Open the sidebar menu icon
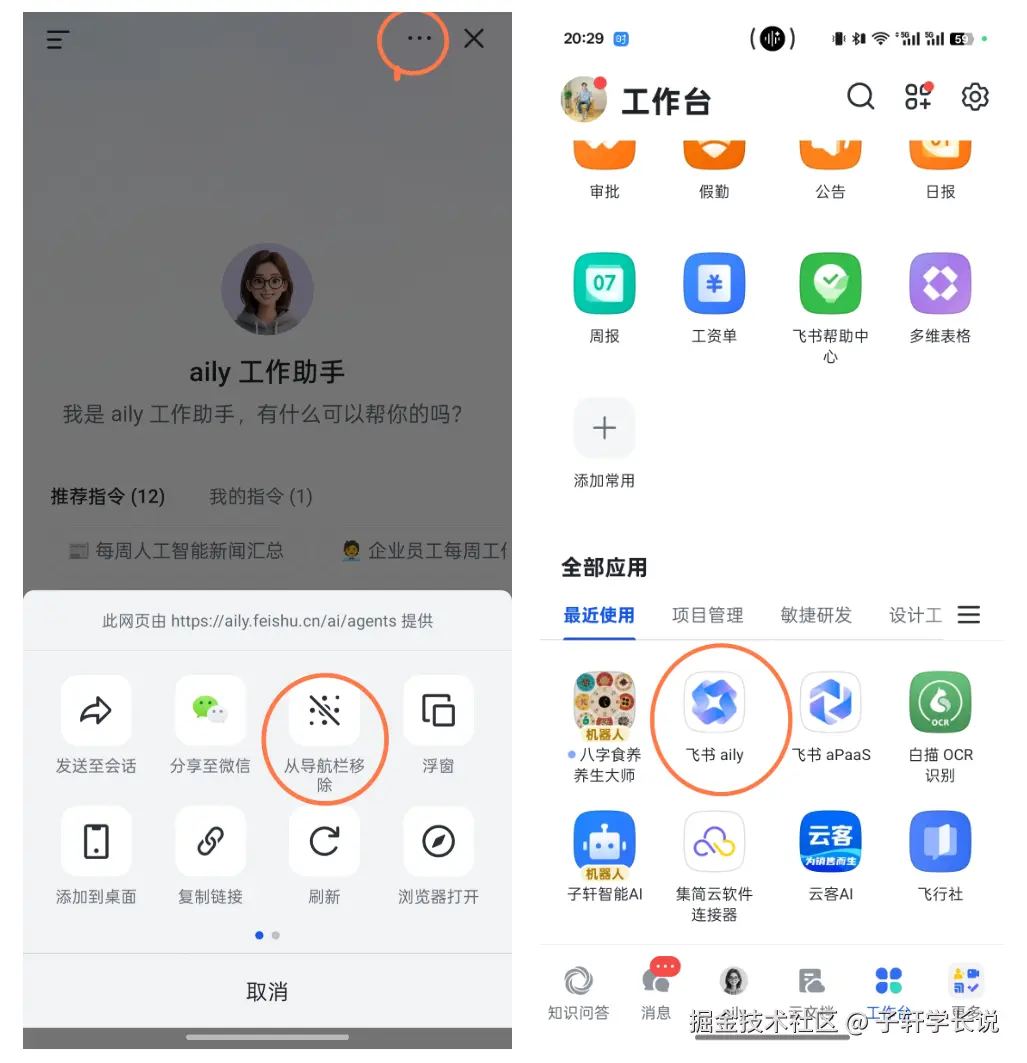The width and height of the screenshot is (1027, 1063). click(x=58, y=40)
